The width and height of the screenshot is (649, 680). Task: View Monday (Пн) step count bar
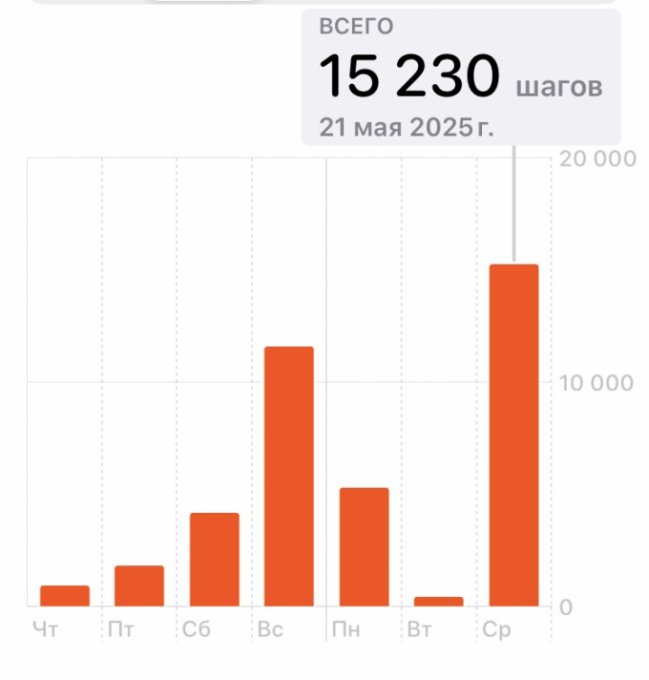[364, 546]
